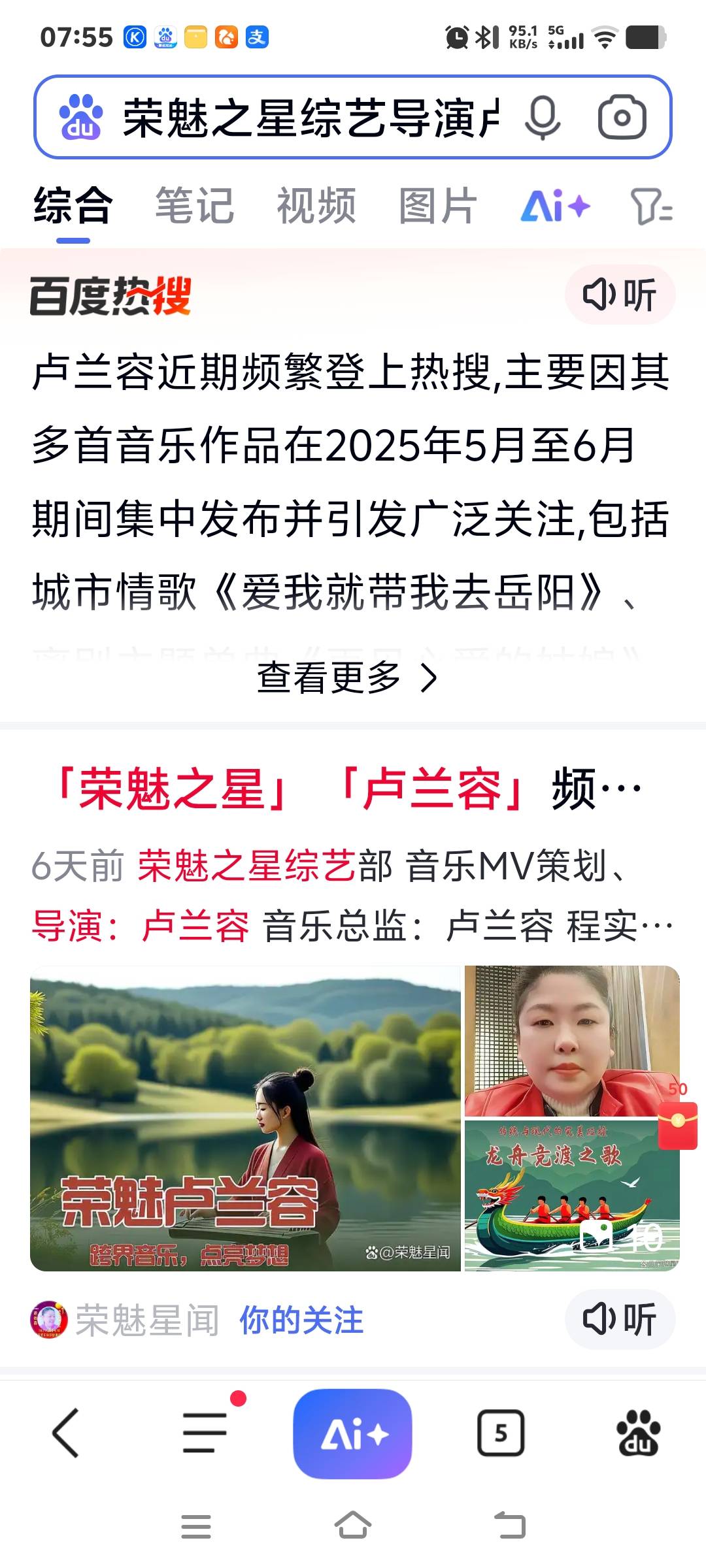Switch to the 笔记 tab

click(194, 206)
